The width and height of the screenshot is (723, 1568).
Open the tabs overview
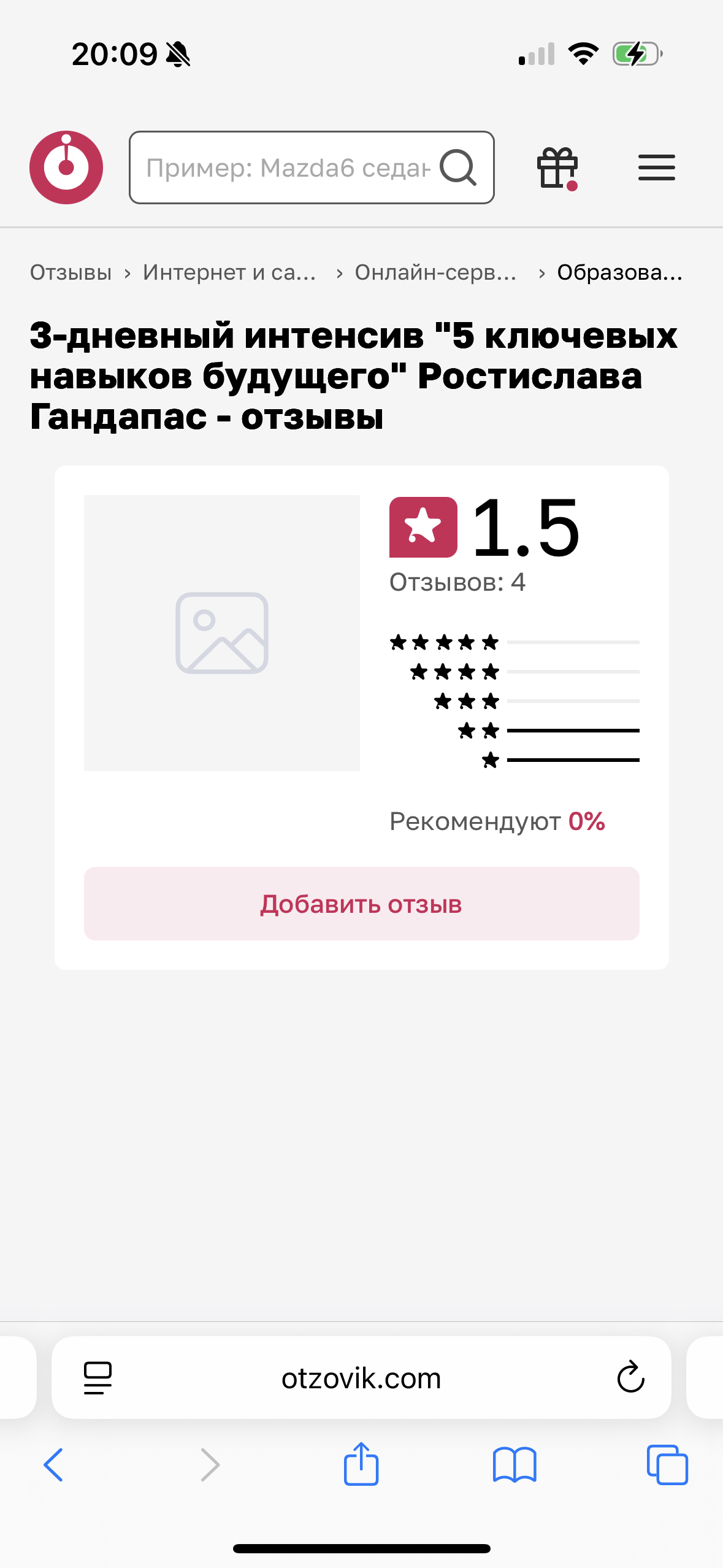point(667,1465)
